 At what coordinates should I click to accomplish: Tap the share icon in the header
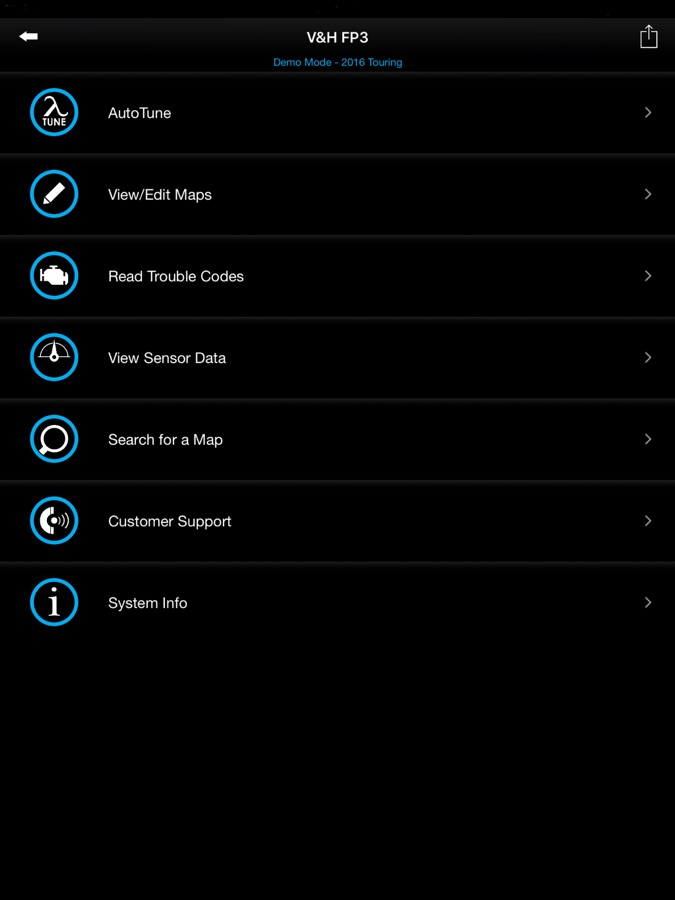648,37
